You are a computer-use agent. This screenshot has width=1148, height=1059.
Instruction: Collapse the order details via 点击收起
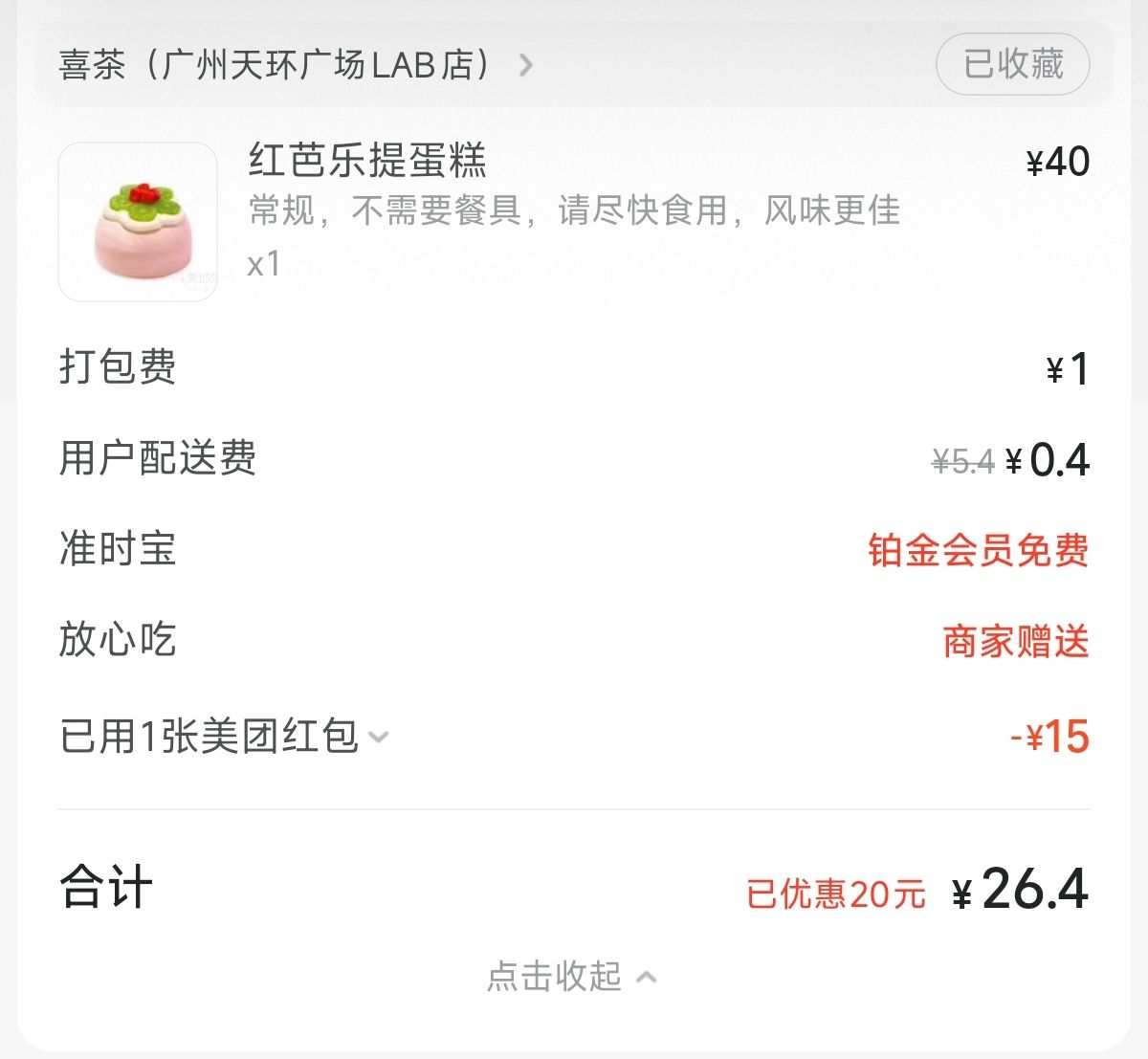[571, 977]
